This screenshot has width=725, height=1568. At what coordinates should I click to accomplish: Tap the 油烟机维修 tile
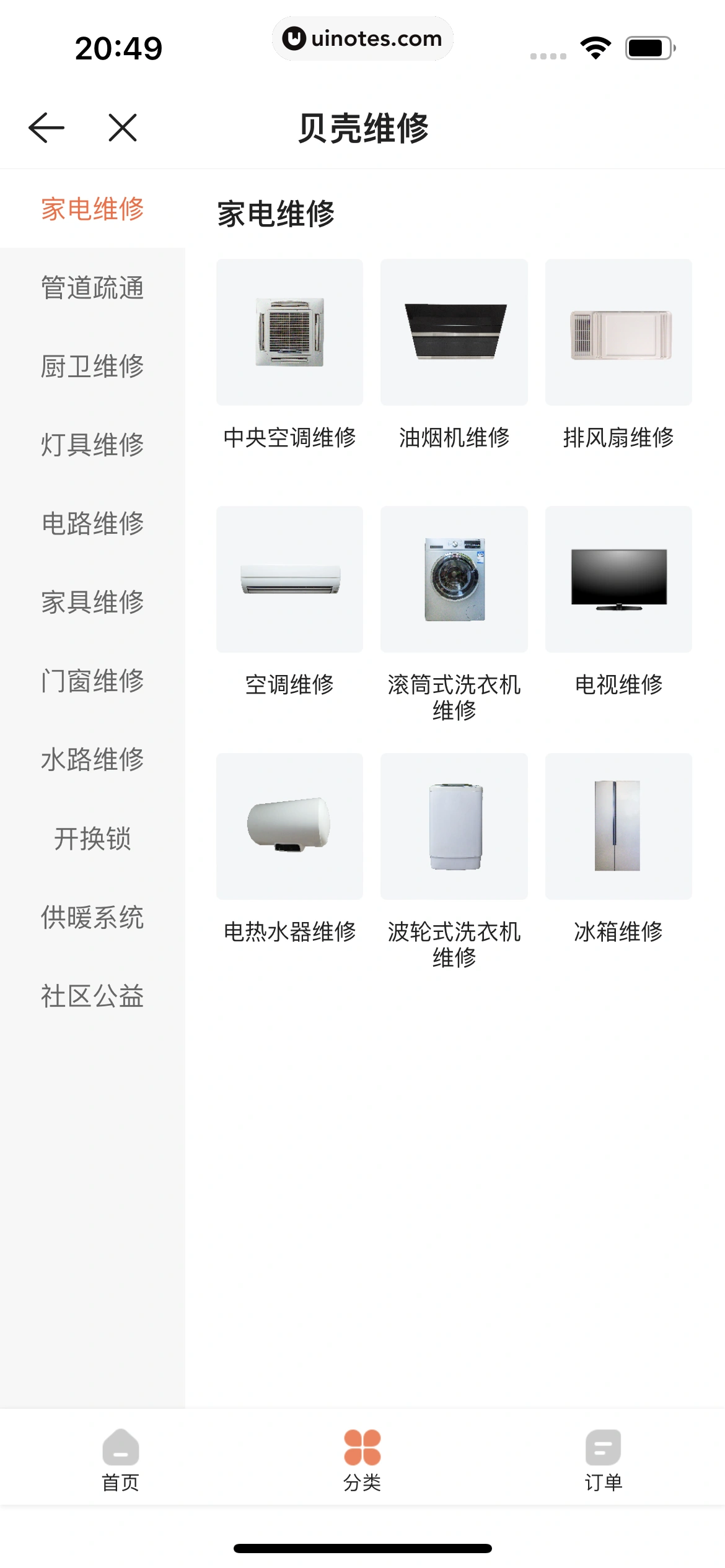(x=454, y=333)
